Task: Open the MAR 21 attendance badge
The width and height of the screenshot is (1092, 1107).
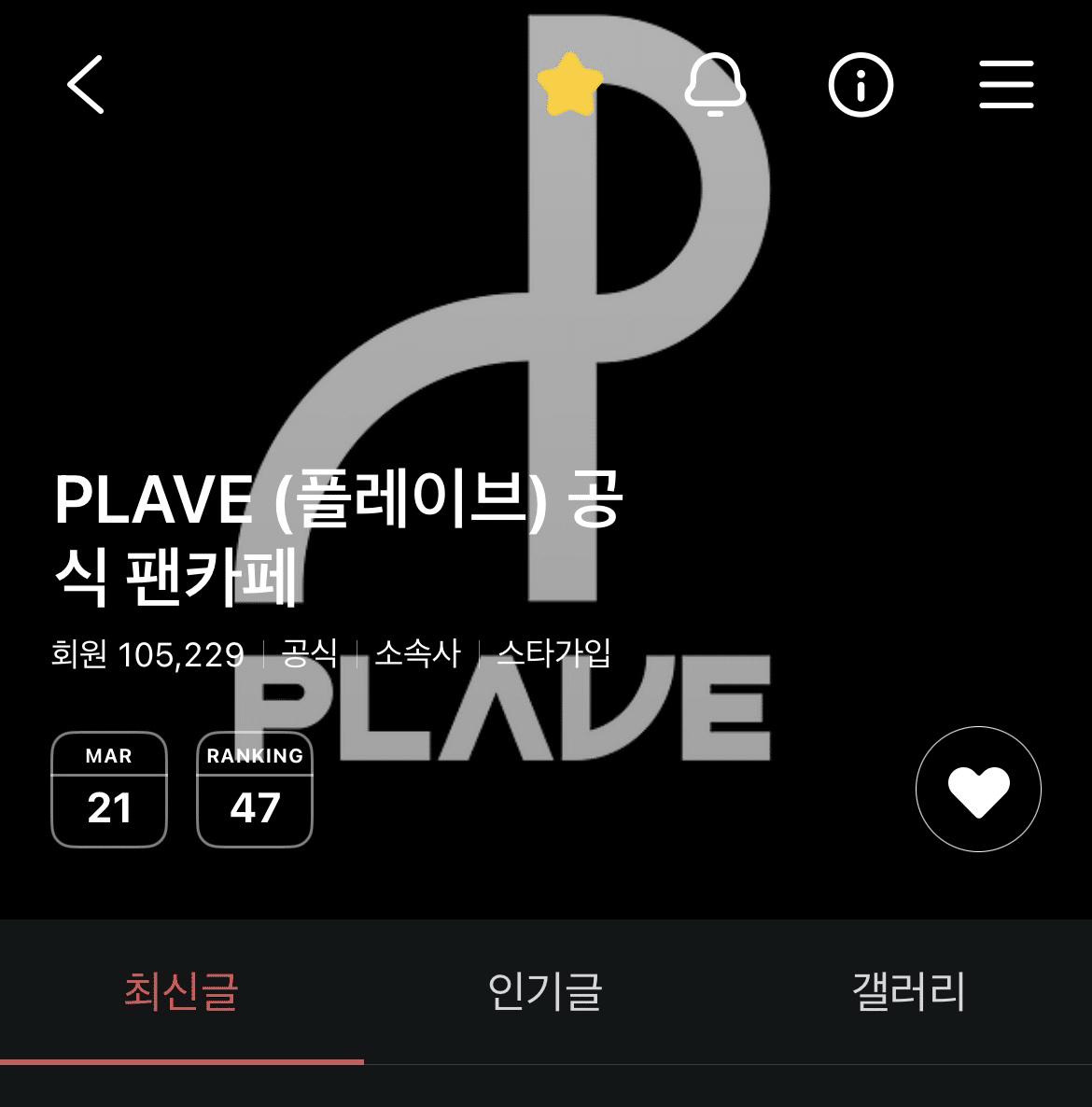Action: pos(109,790)
